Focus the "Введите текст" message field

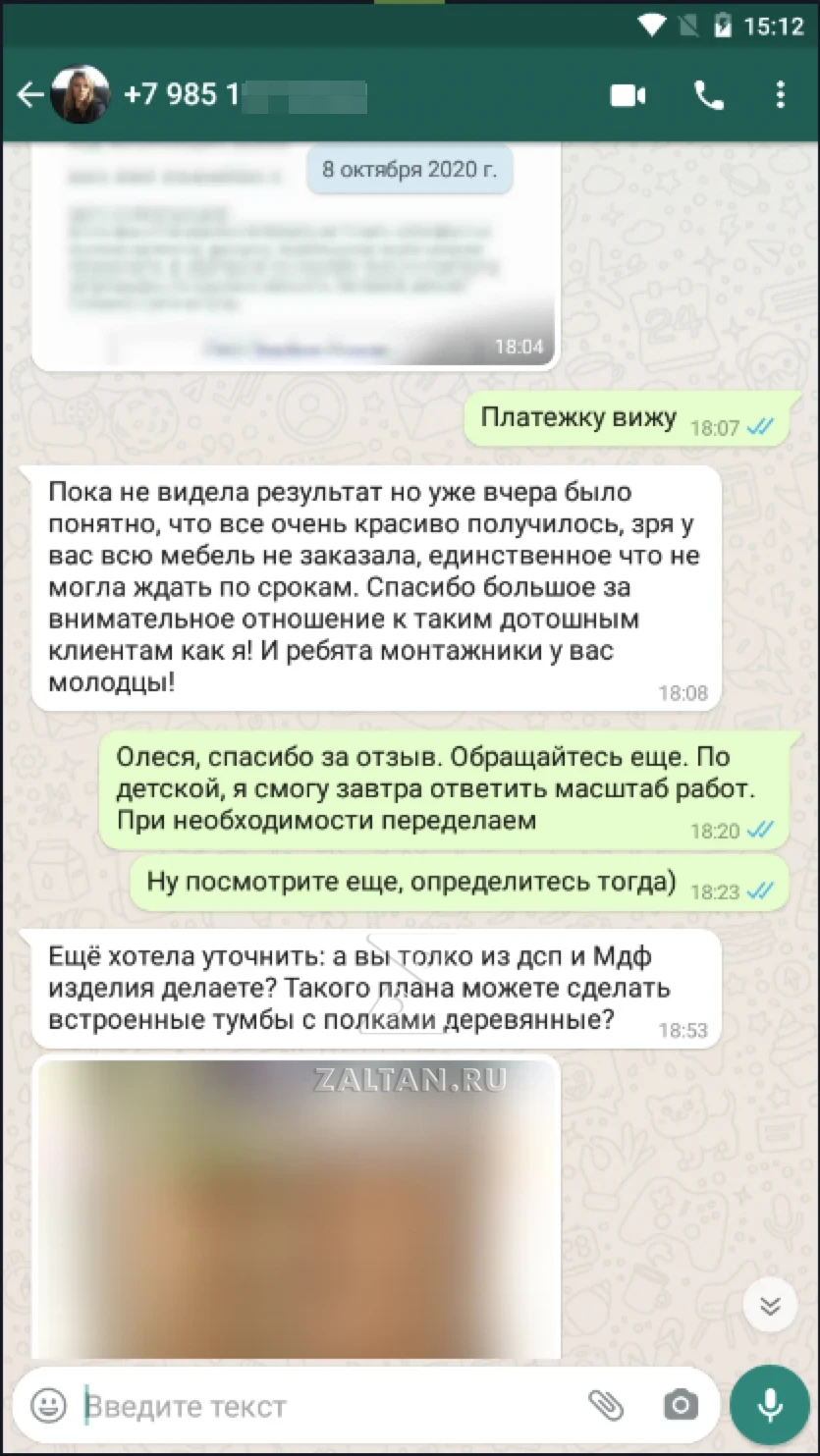click(324, 1406)
